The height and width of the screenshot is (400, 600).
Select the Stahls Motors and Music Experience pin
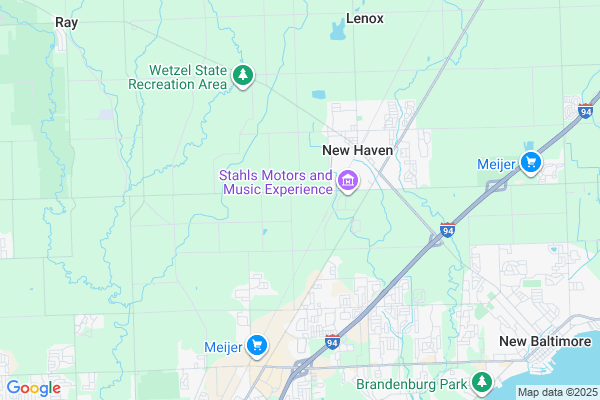[348, 182]
